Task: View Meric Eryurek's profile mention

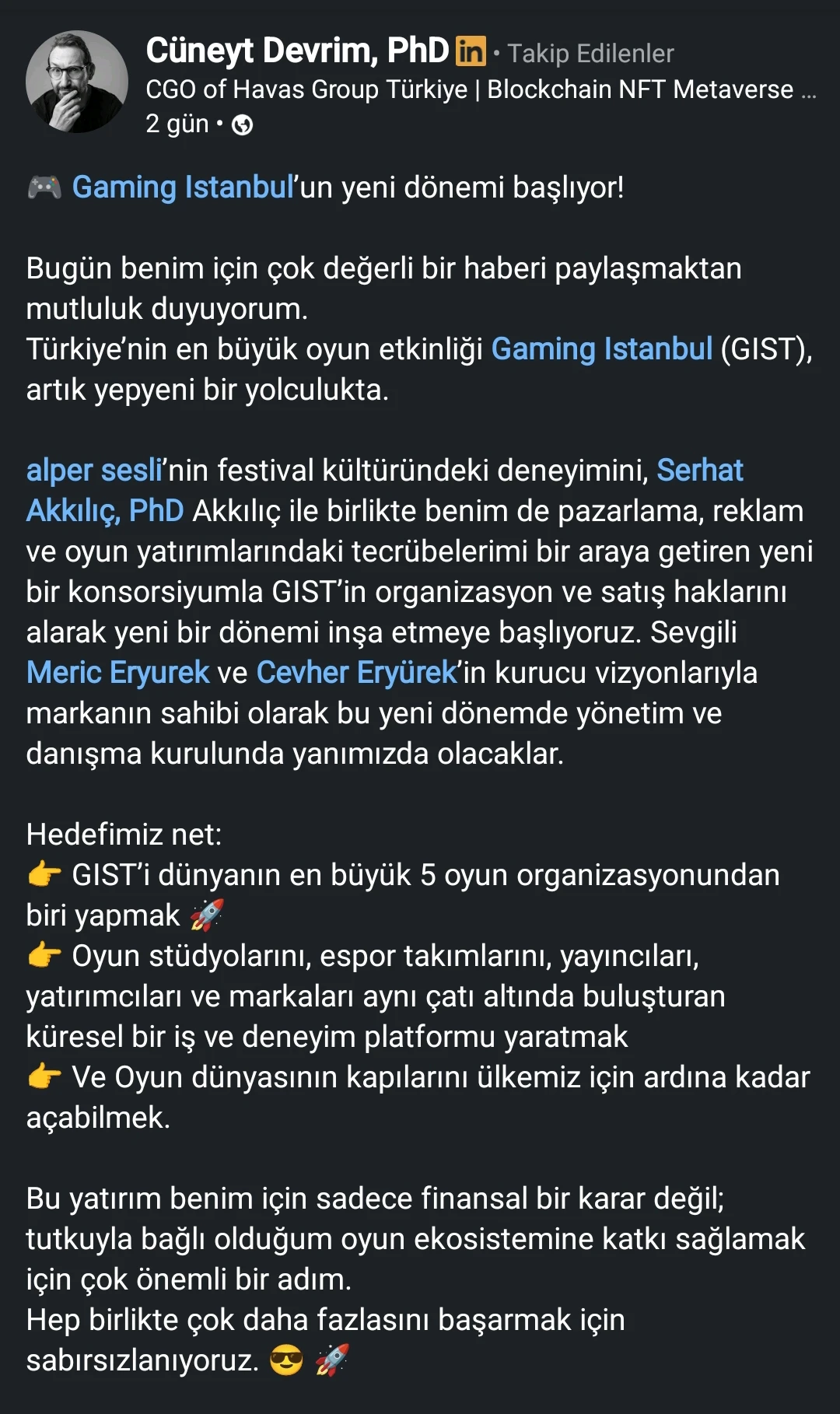Action: pos(118,673)
